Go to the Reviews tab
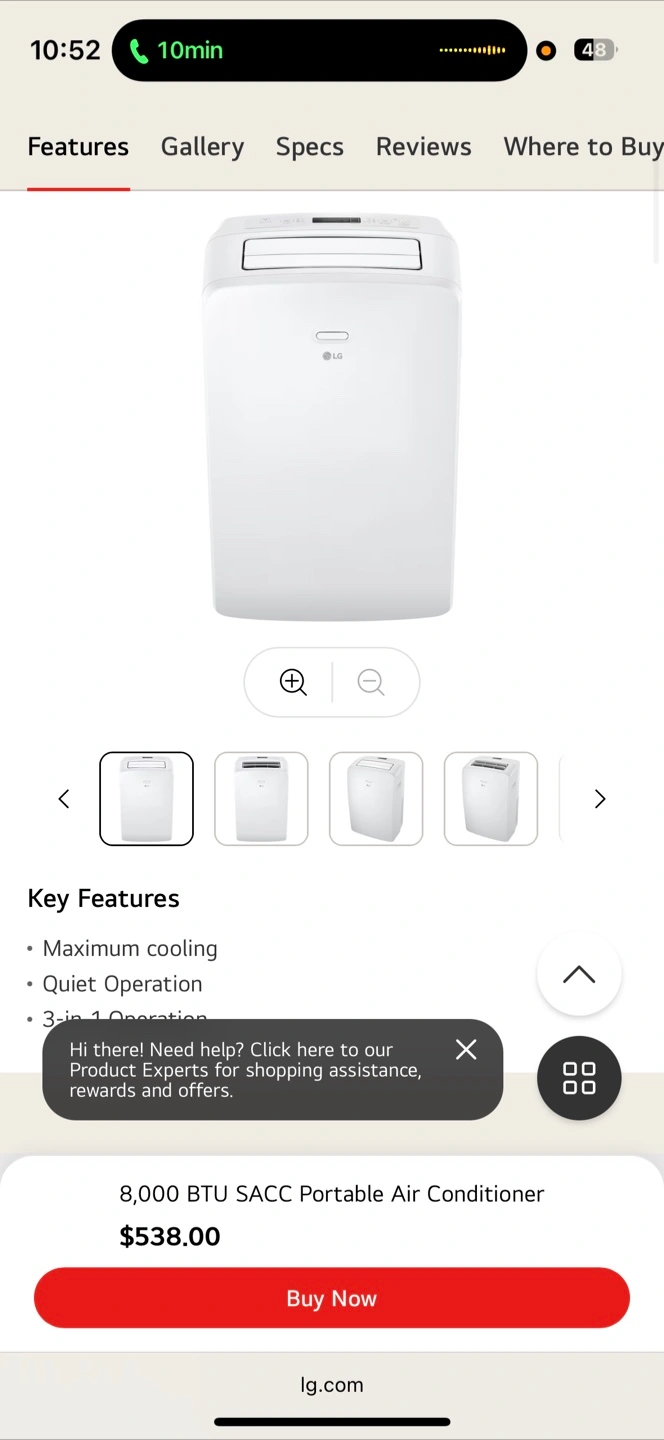The image size is (664, 1440). click(x=423, y=147)
